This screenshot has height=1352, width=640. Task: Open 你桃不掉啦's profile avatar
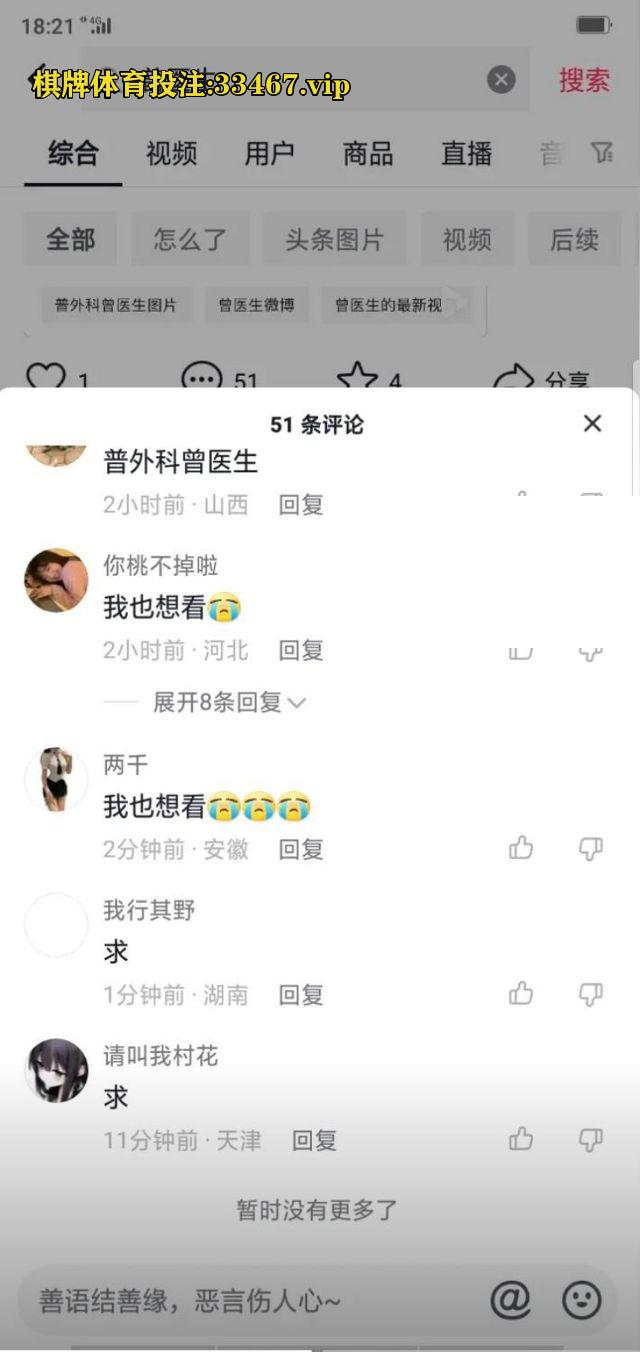[56, 580]
